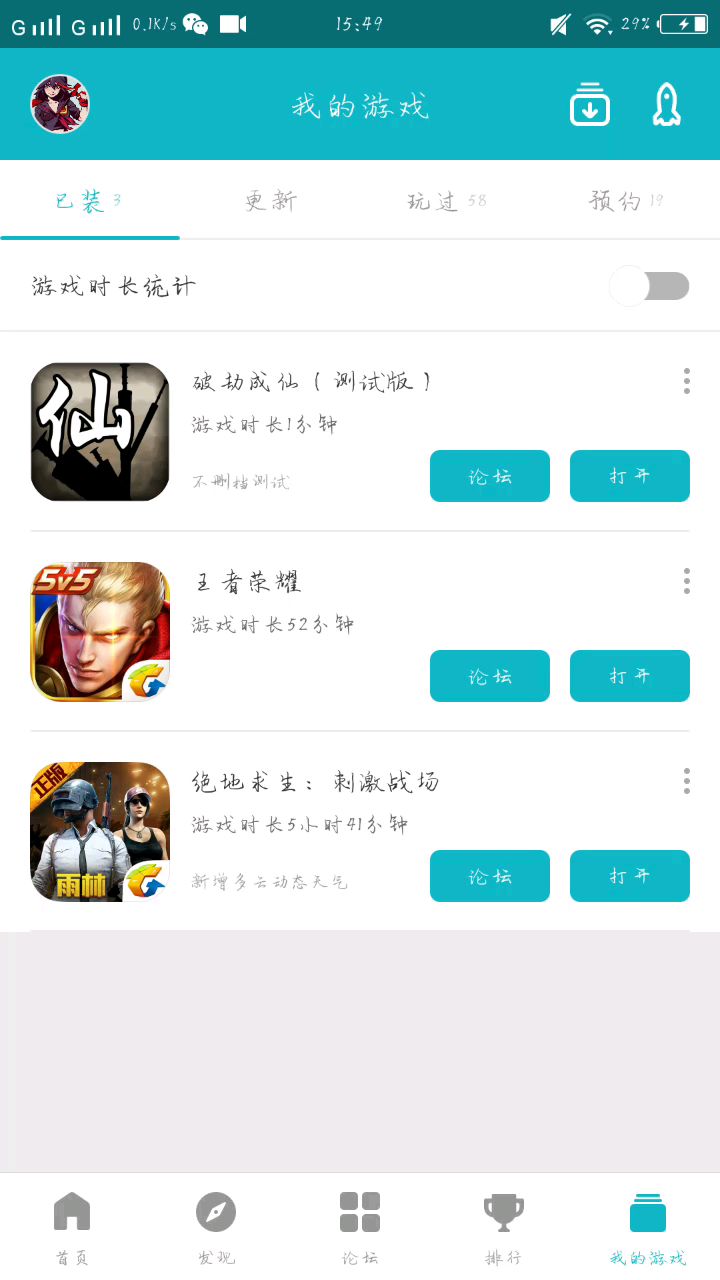
Task: Switch to the 排行 tab
Action: [x=504, y=1226]
